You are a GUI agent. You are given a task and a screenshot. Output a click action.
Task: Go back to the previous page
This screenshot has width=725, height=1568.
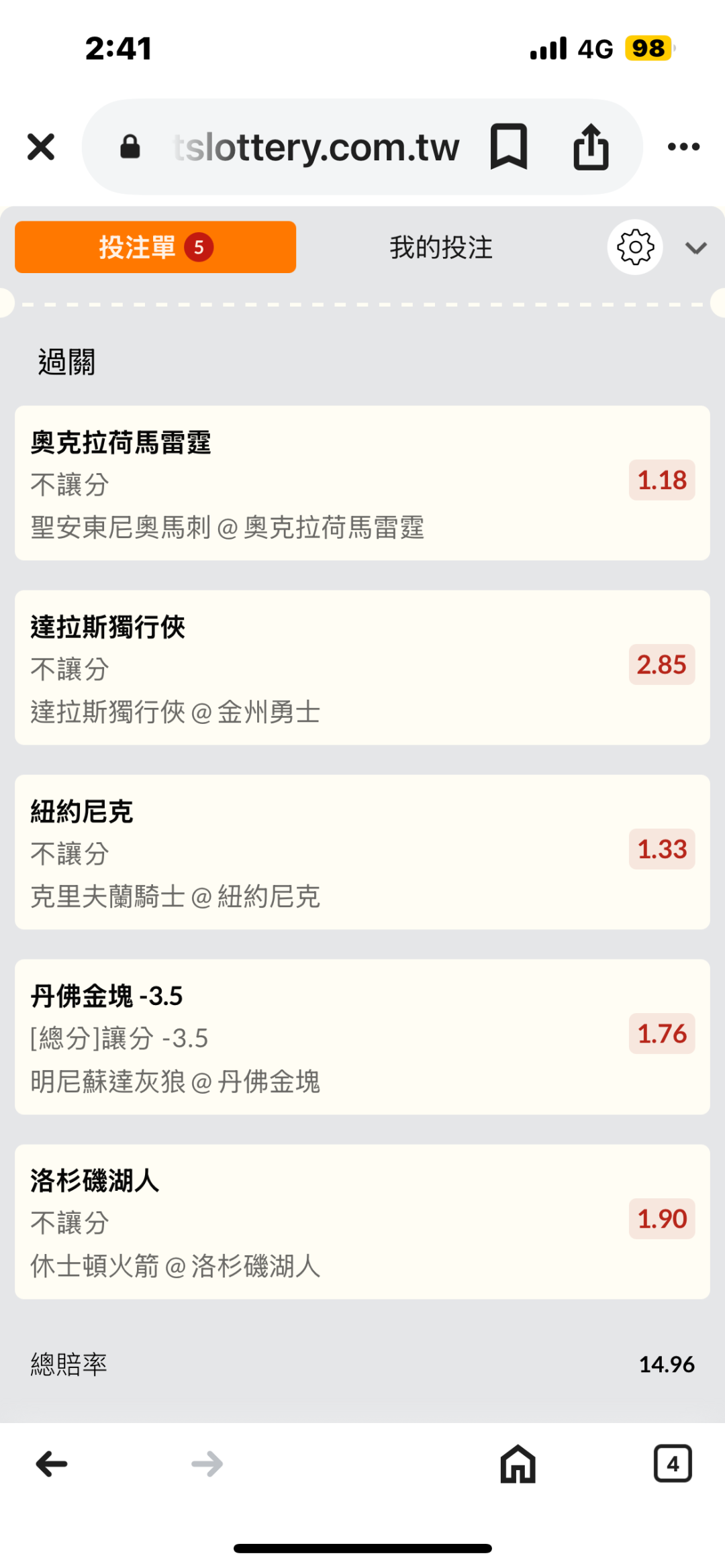(x=52, y=1463)
